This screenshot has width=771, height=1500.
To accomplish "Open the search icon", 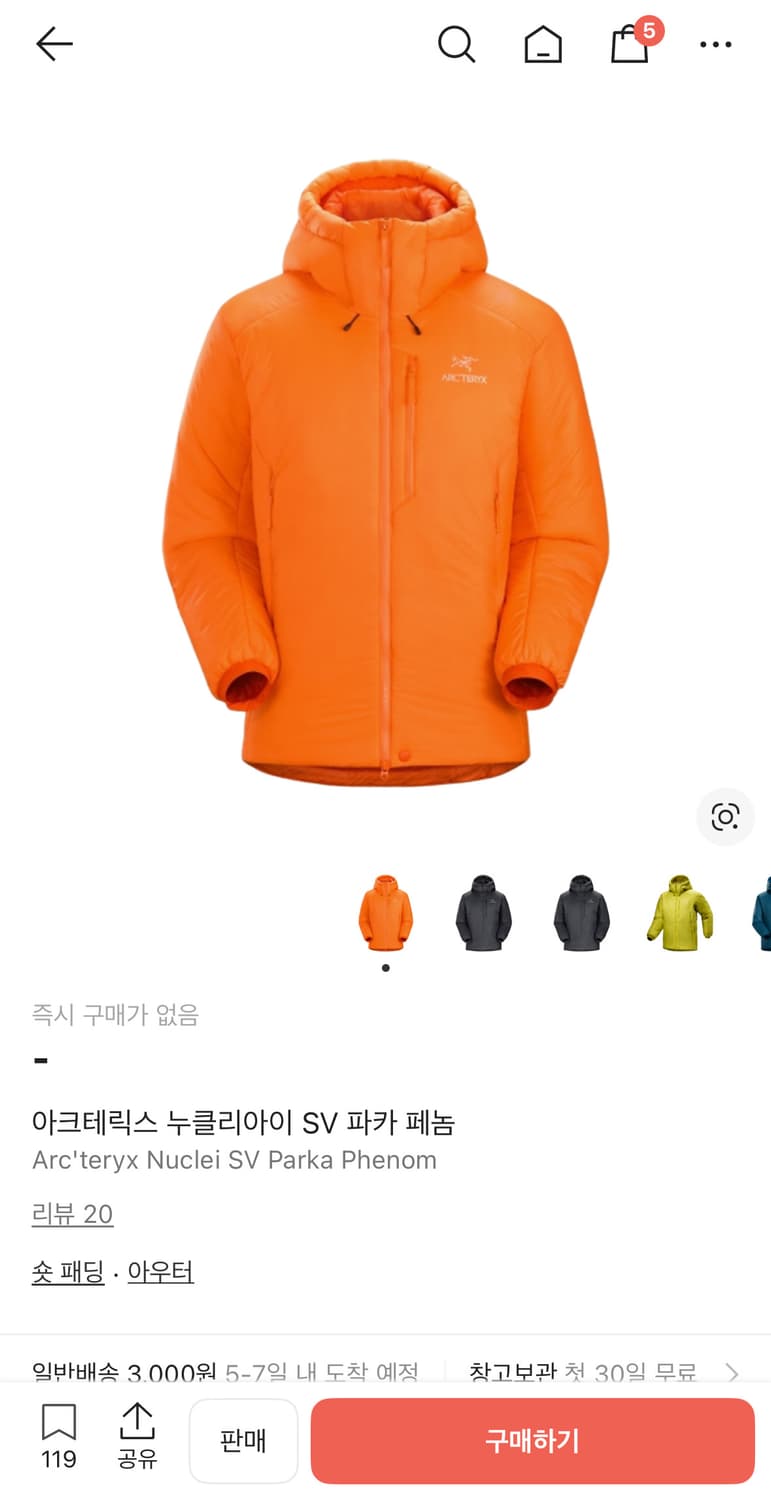I will click(x=457, y=44).
